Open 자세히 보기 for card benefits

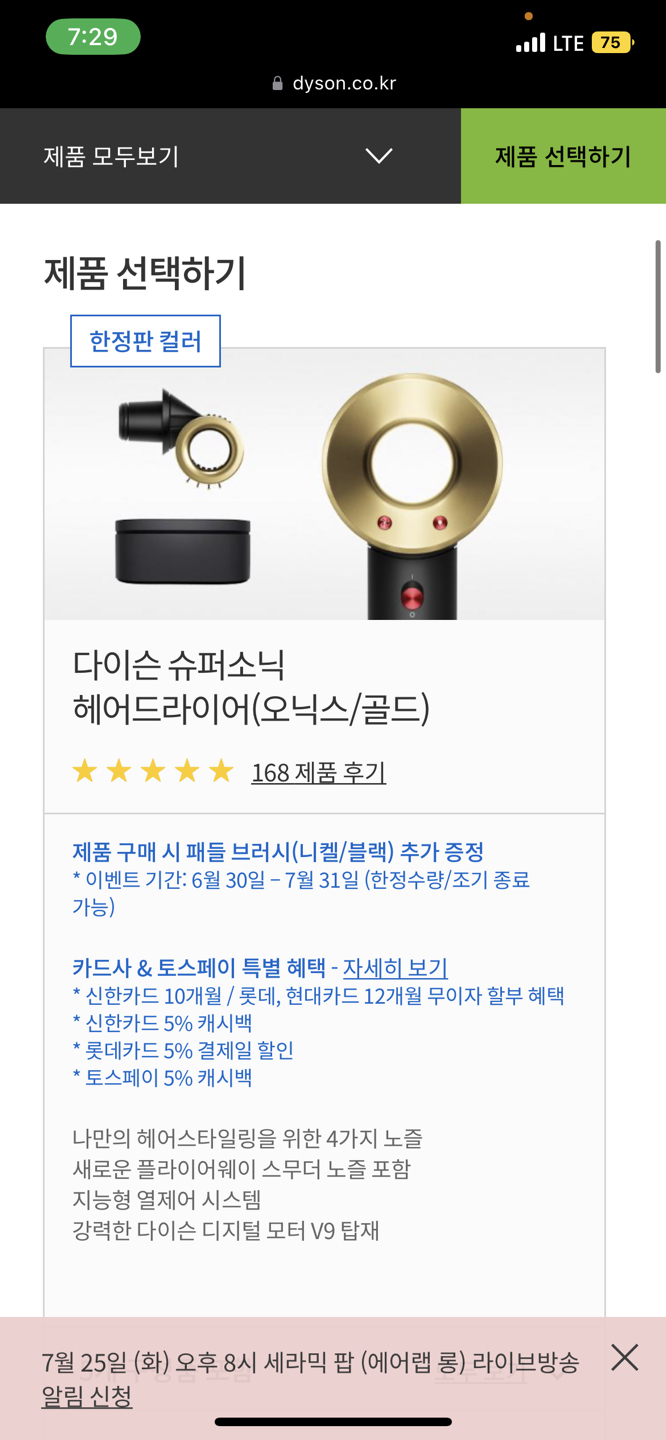pos(395,968)
